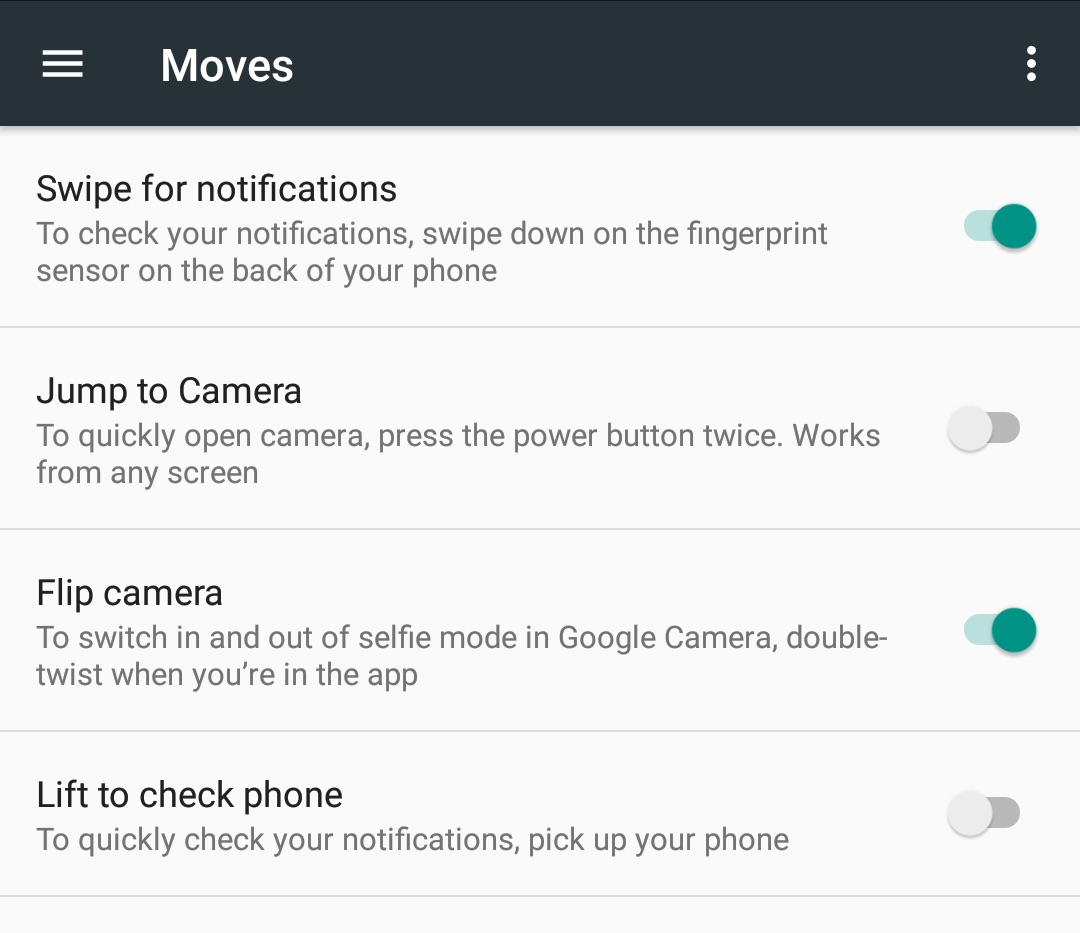This screenshot has height=933, width=1080.
Task: Open the hamburger drawer menu
Action: pyautogui.click(x=62, y=65)
